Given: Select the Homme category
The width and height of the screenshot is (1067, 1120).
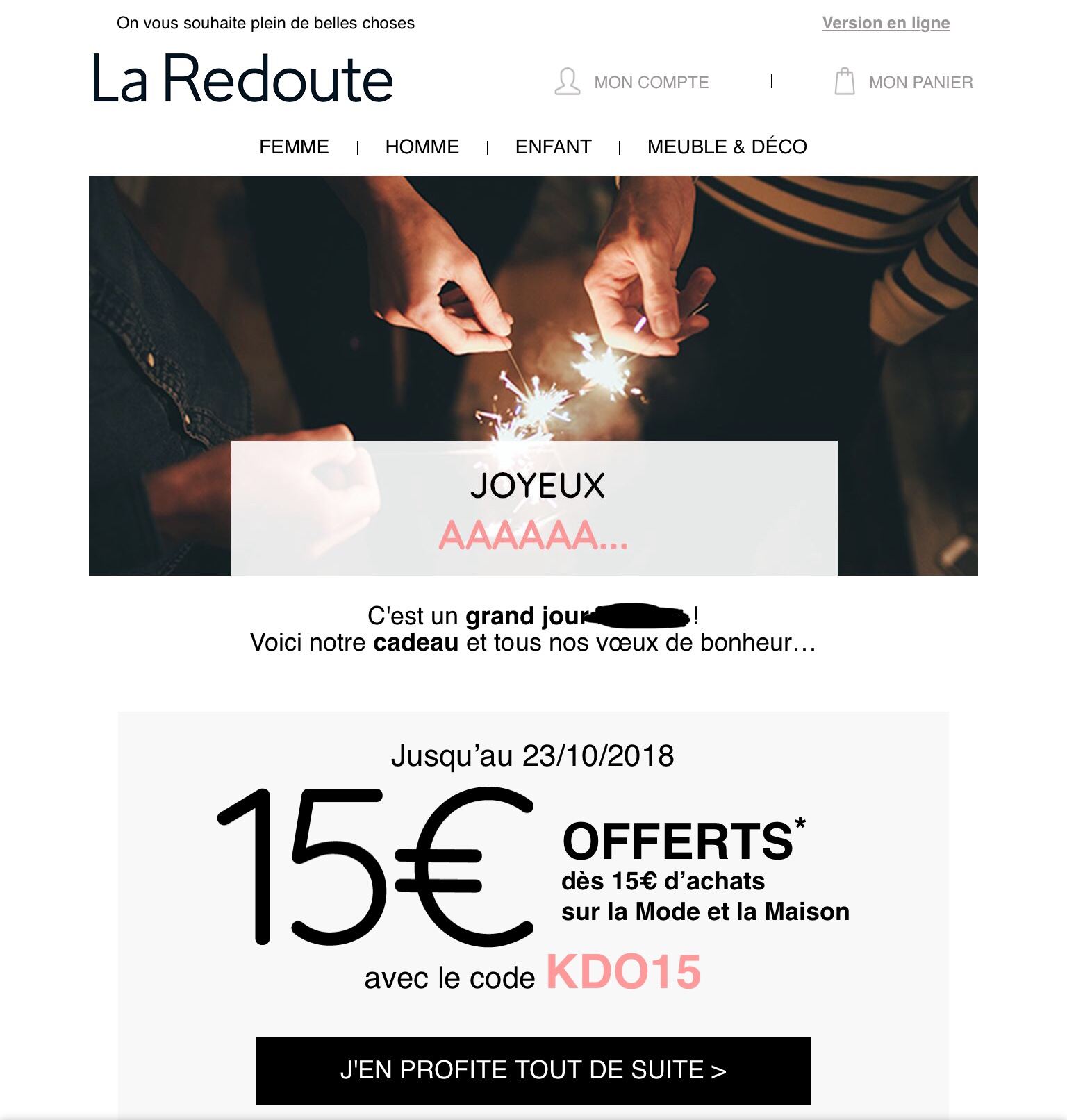Looking at the screenshot, I should coord(422,147).
